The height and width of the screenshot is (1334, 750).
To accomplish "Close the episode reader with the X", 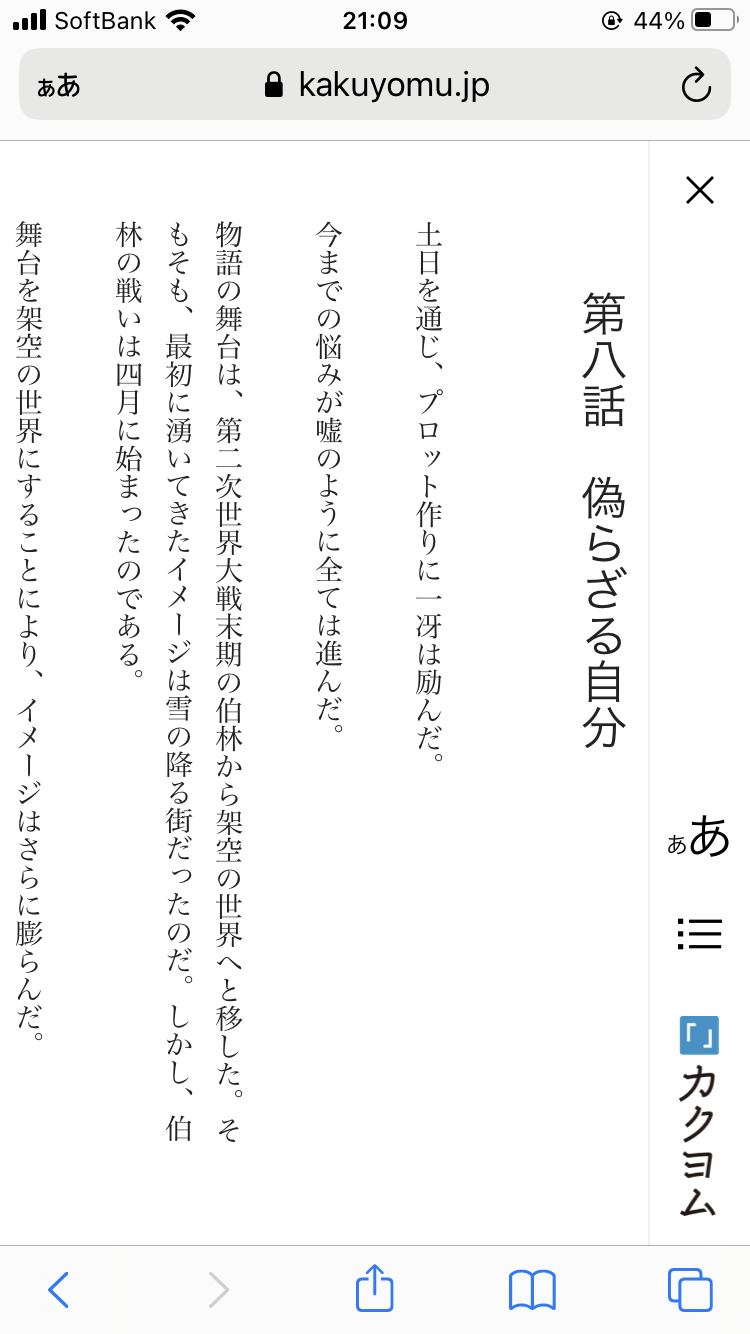I will [699, 190].
